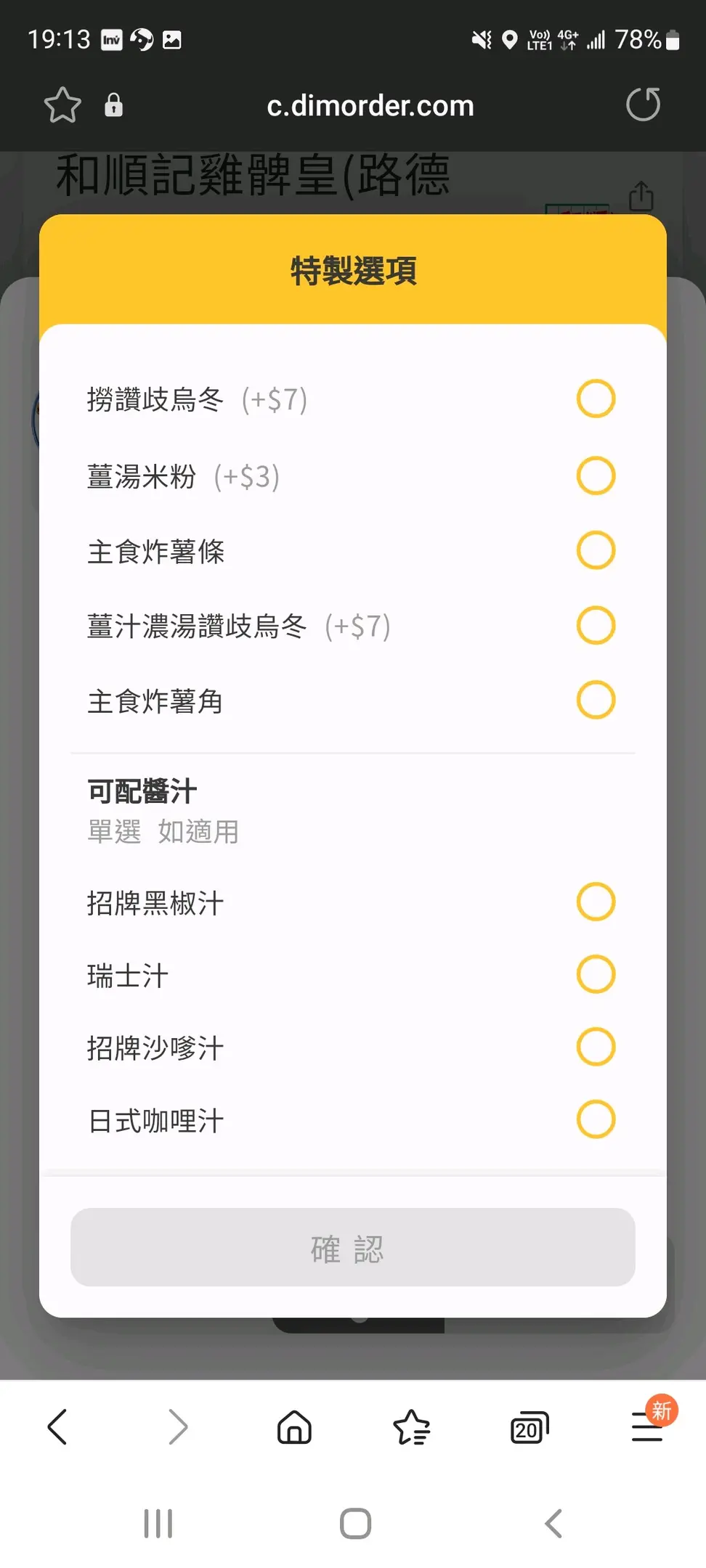Pick 薑汁濃湯讚歧烏冬 (+$7)
This screenshot has height=1568, width=706.
pyautogui.click(x=596, y=625)
